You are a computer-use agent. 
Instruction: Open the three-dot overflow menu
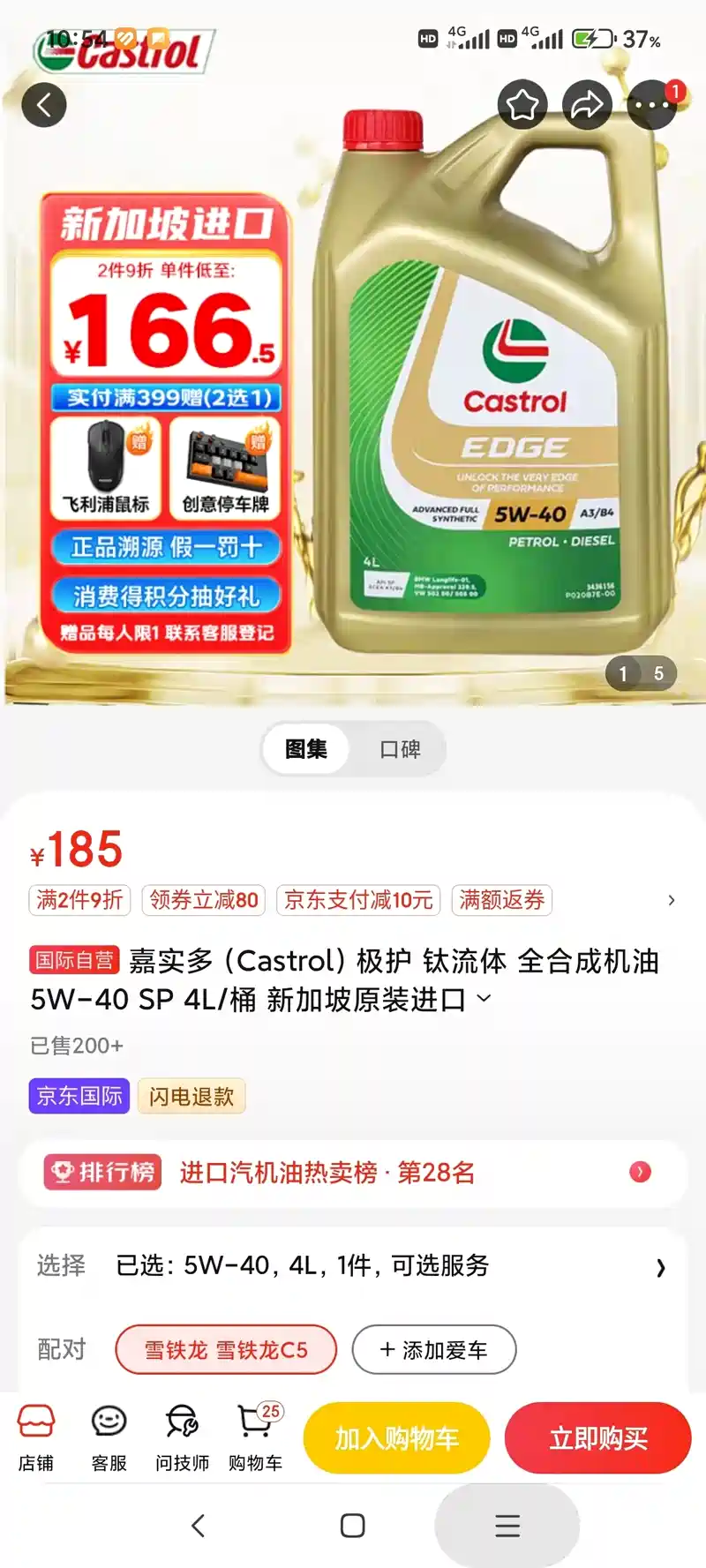651,105
